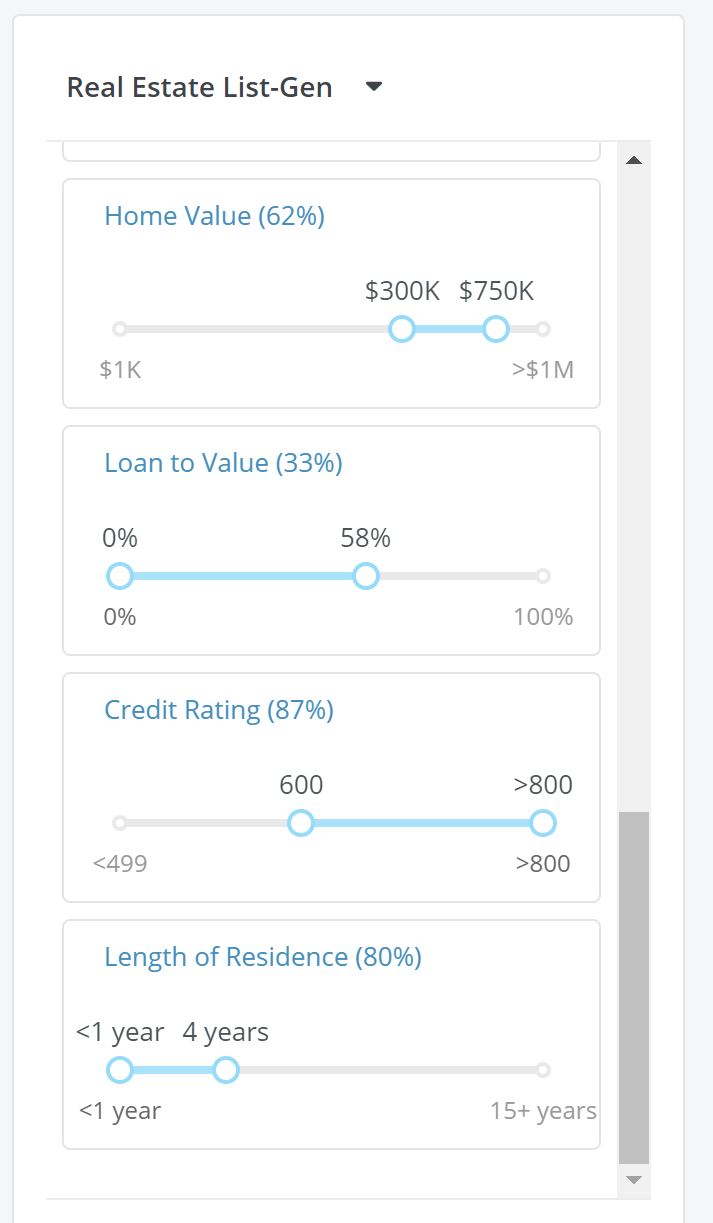713x1223 pixels.
Task: Select the 0% Loan to Value handle
Action: point(120,576)
